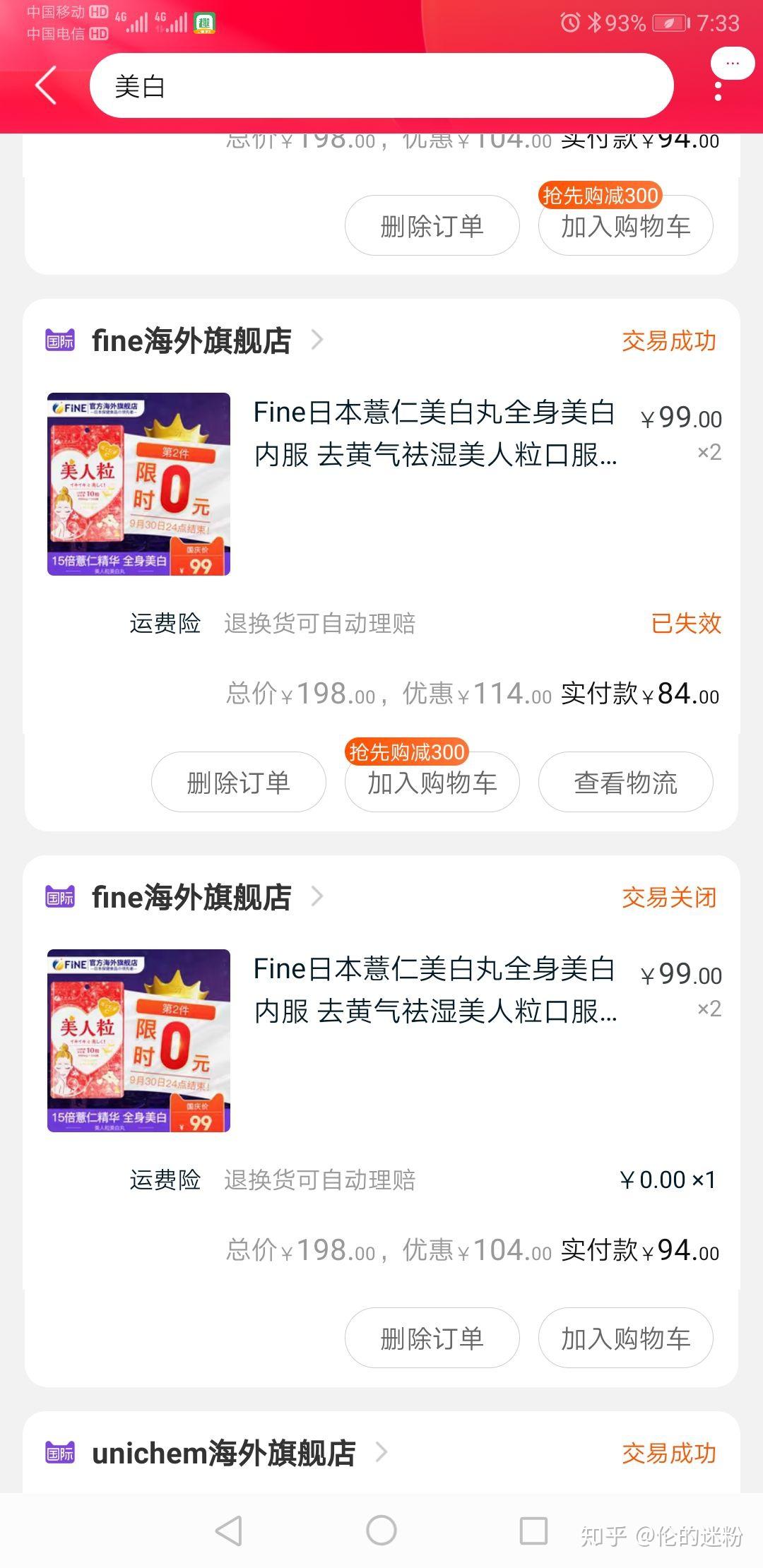Screen dimensions: 763x1568
Task: Open the recent apps switcher
Action: pyautogui.click(x=533, y=1531)
